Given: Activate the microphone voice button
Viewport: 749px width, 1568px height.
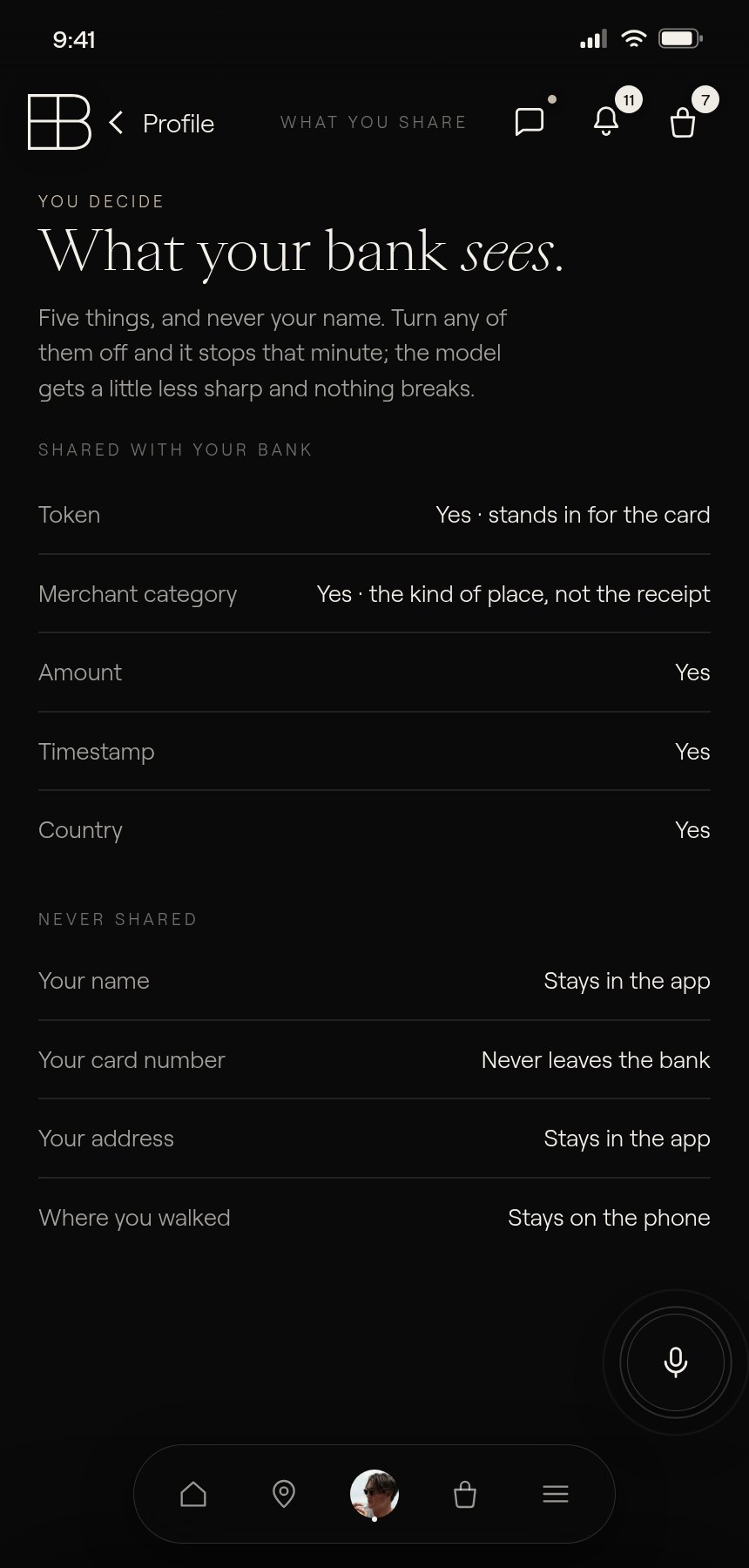Looking at the screenshot, I should click(676, 1362).
